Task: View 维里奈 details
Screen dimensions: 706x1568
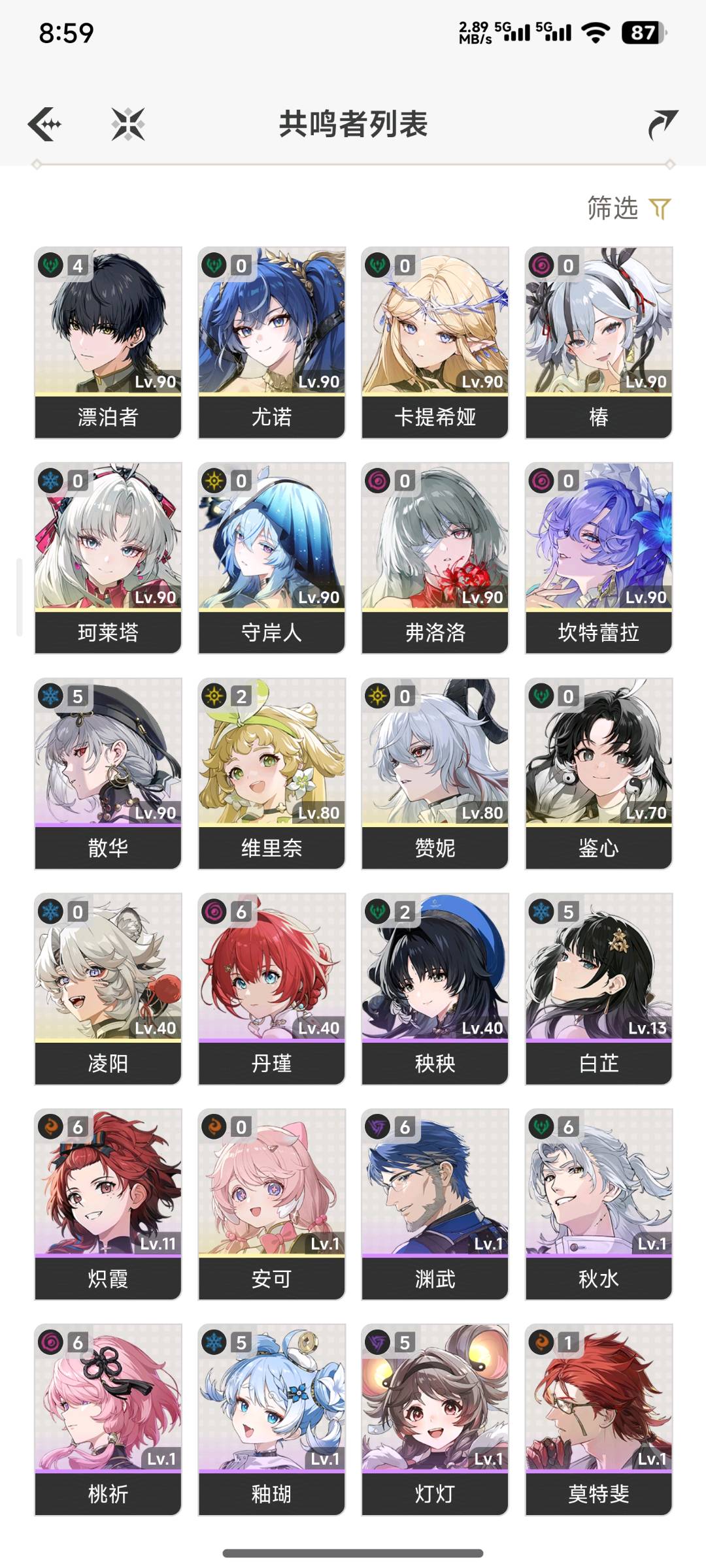Action: (271, 774)
